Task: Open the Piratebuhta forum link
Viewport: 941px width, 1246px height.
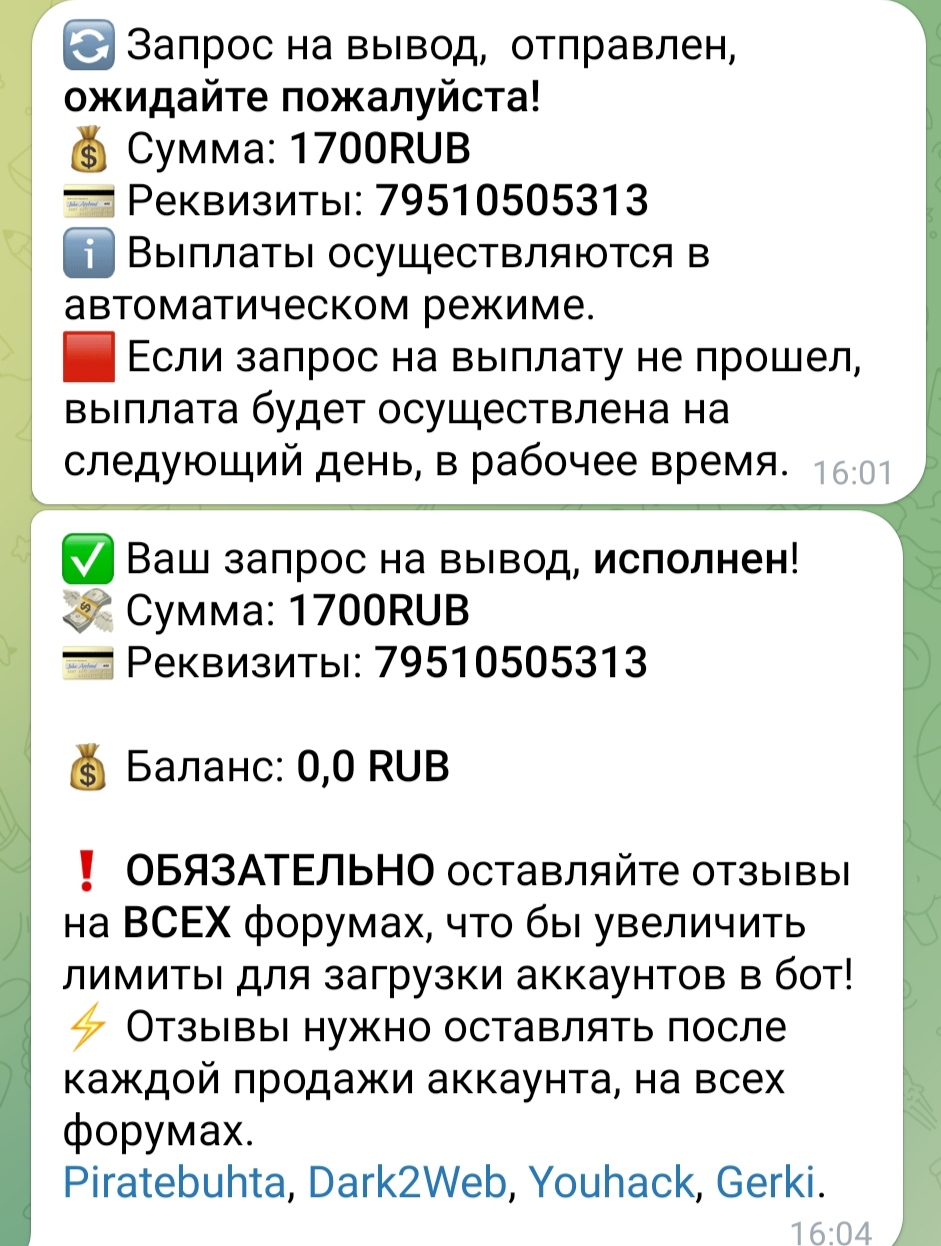Action: point(173,1183)
